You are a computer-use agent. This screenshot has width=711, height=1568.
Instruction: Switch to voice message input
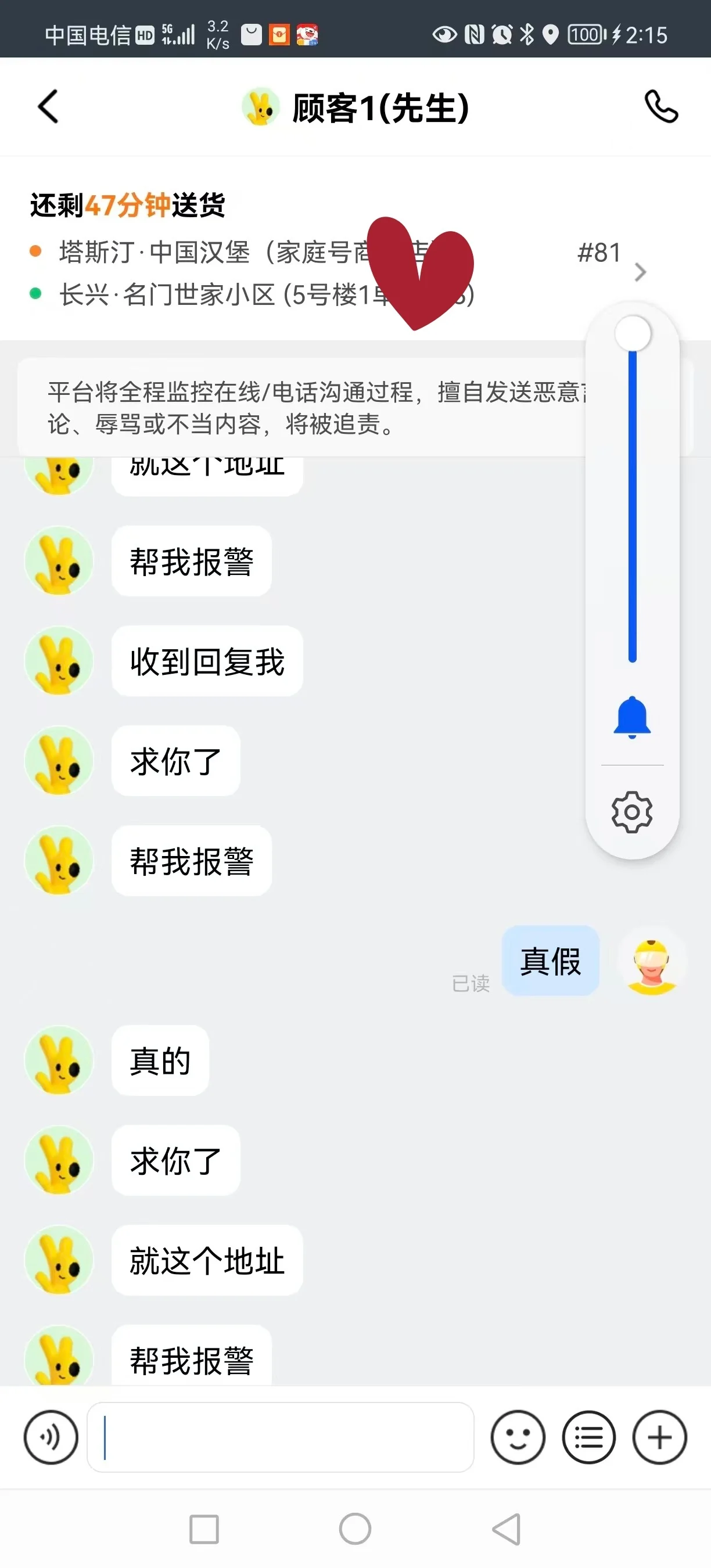click(x=51, y=1437)
